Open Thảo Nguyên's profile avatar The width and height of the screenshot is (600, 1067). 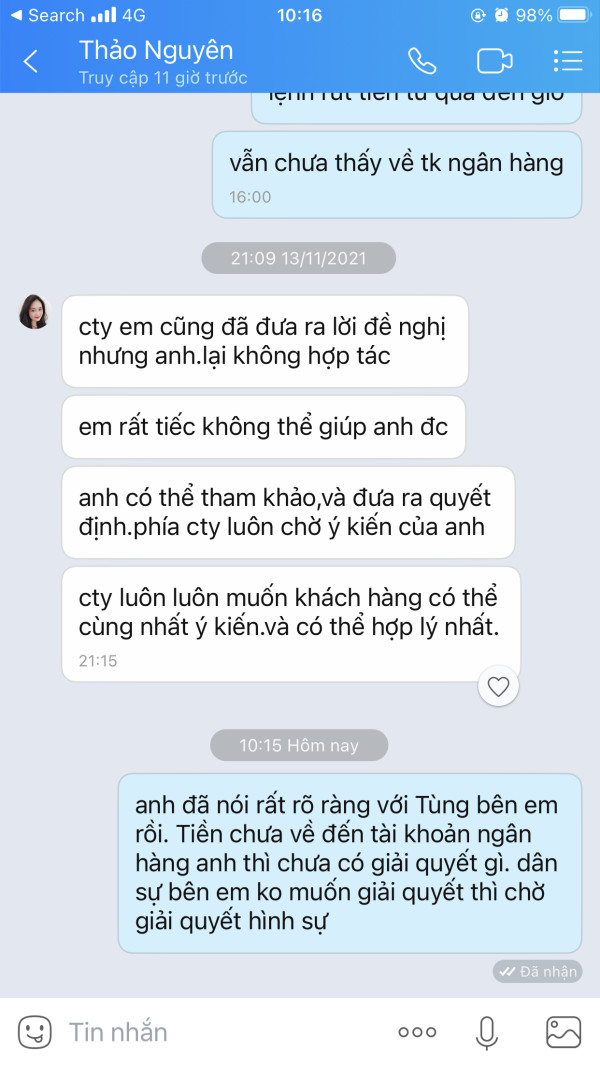tap(34, 312)
